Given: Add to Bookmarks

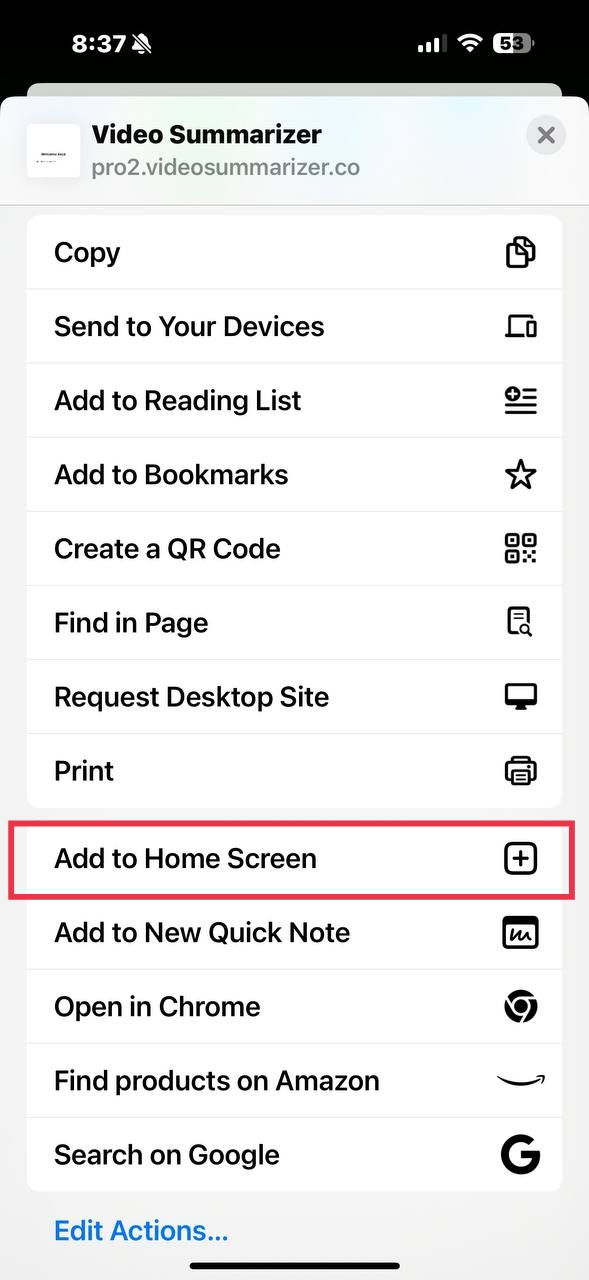Looking at the screenshot, I should click(x=294, y=474).
